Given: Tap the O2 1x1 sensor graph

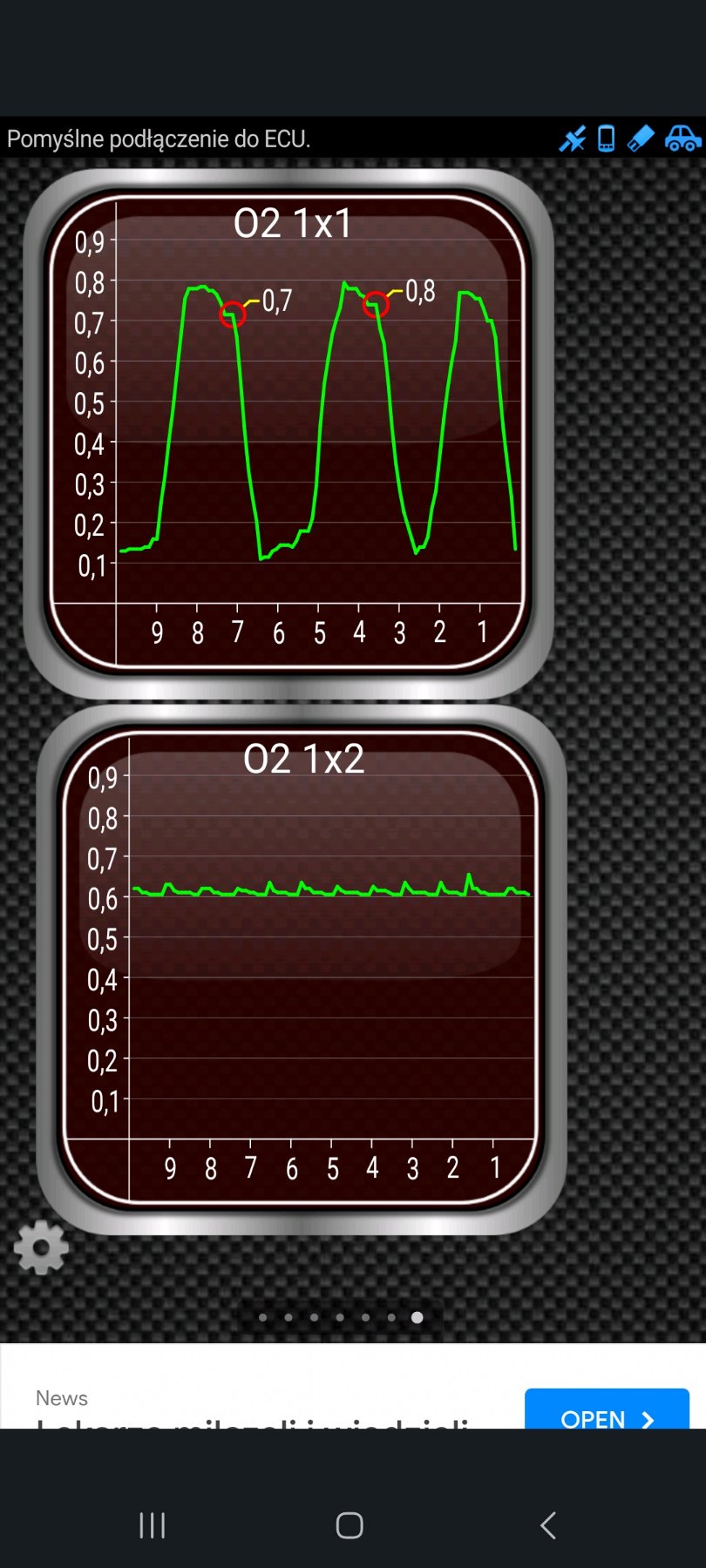Looking at the screenshot, I should (288, 431).
